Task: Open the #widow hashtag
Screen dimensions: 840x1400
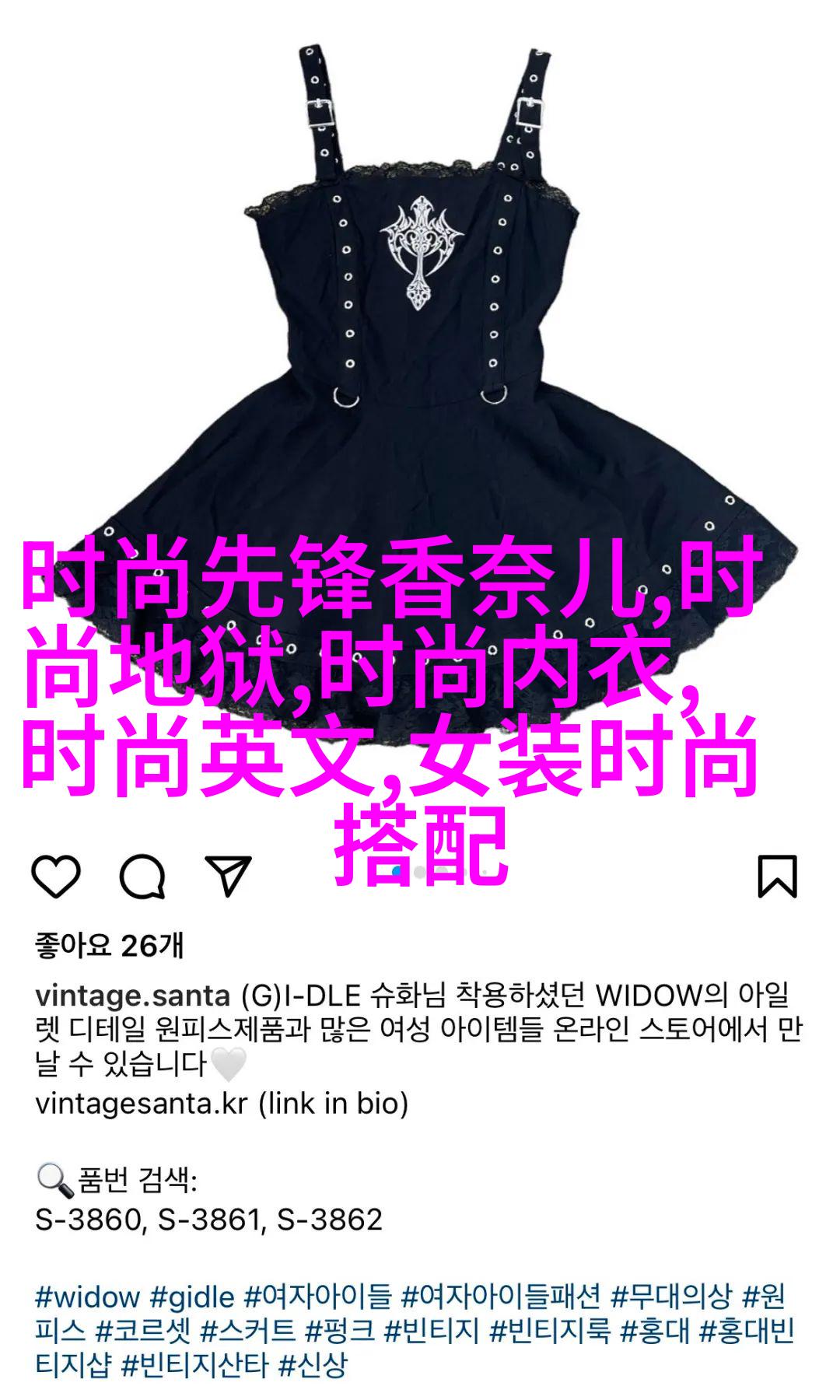Action: pos(87,1297)
